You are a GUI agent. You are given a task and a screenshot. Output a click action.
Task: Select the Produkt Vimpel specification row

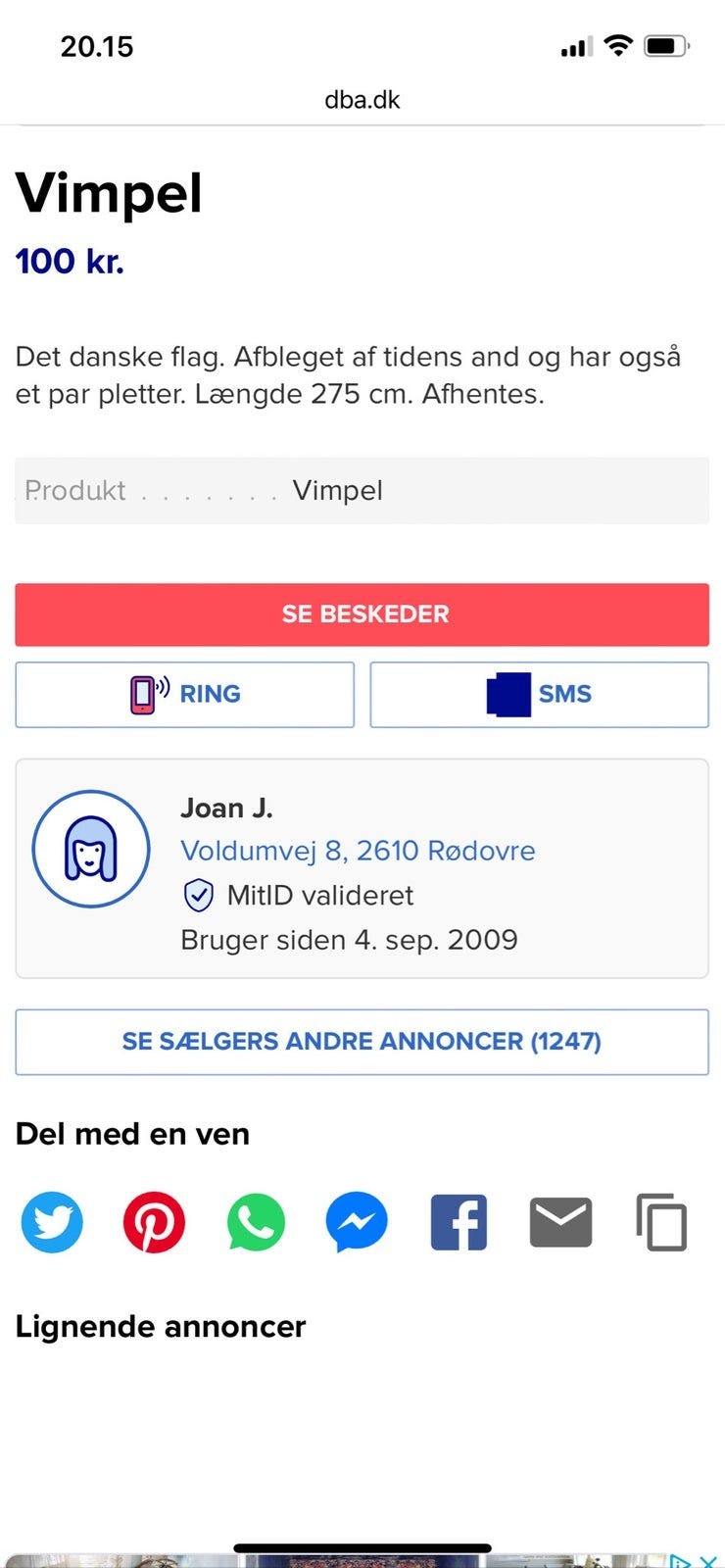tap(362, 490)
